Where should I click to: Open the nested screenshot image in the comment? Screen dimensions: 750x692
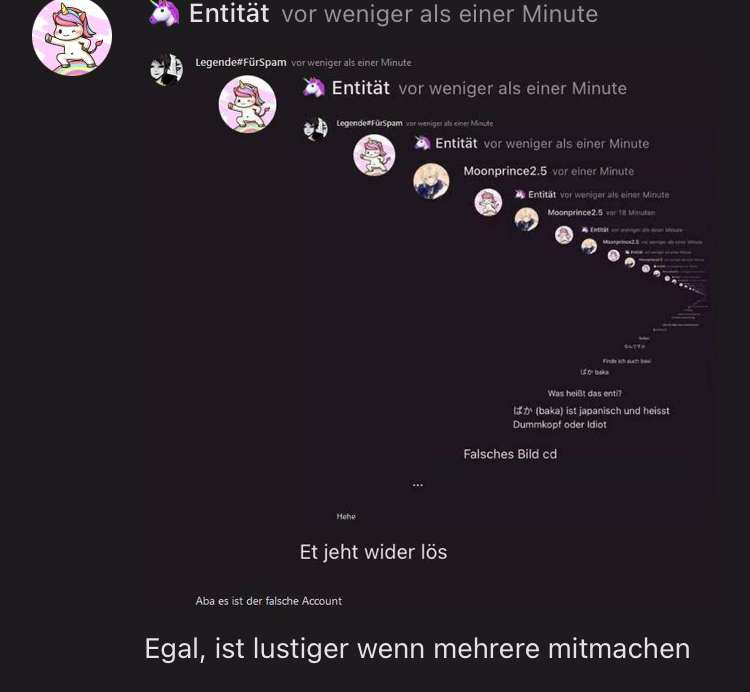430,330
